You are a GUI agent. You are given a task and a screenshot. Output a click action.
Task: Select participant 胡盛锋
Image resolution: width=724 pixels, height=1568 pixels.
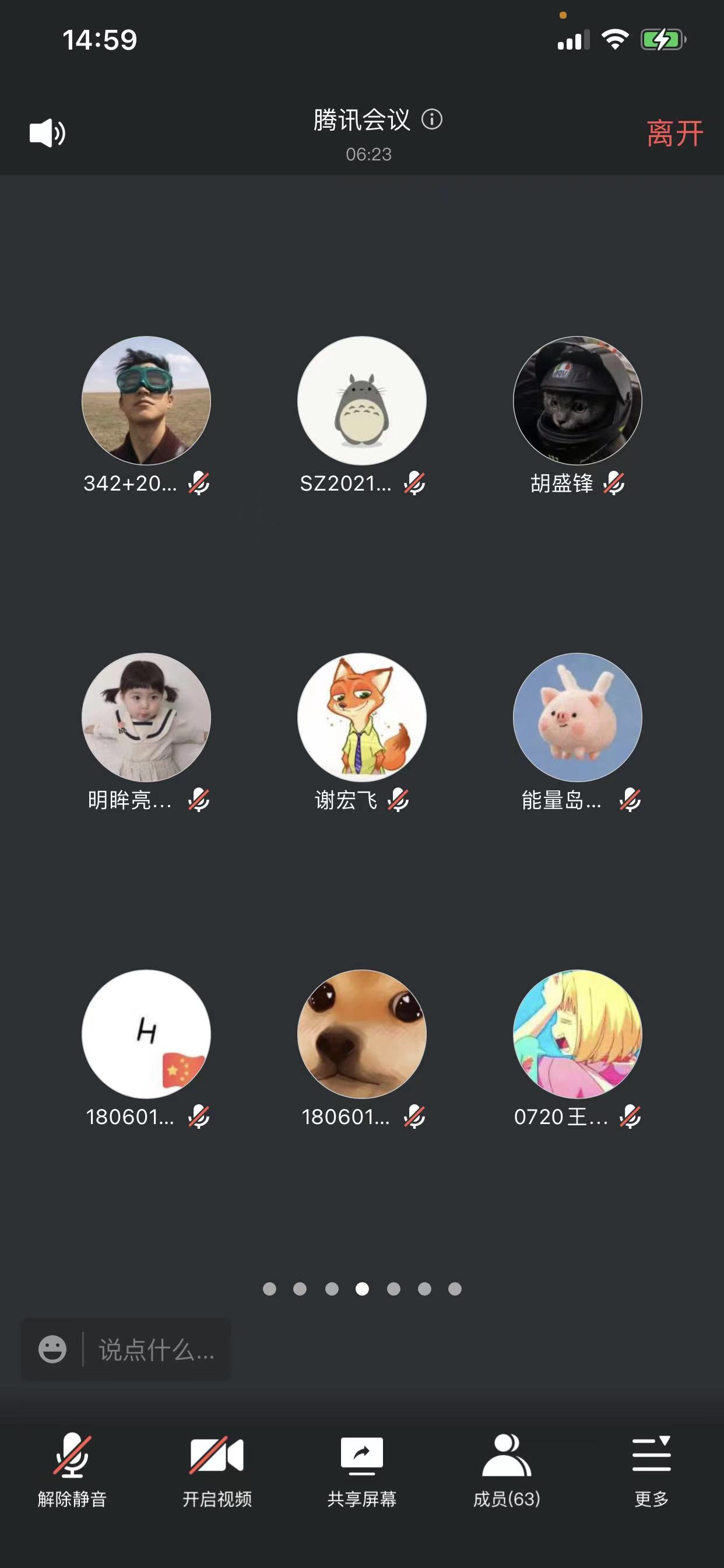coord(577,401)
